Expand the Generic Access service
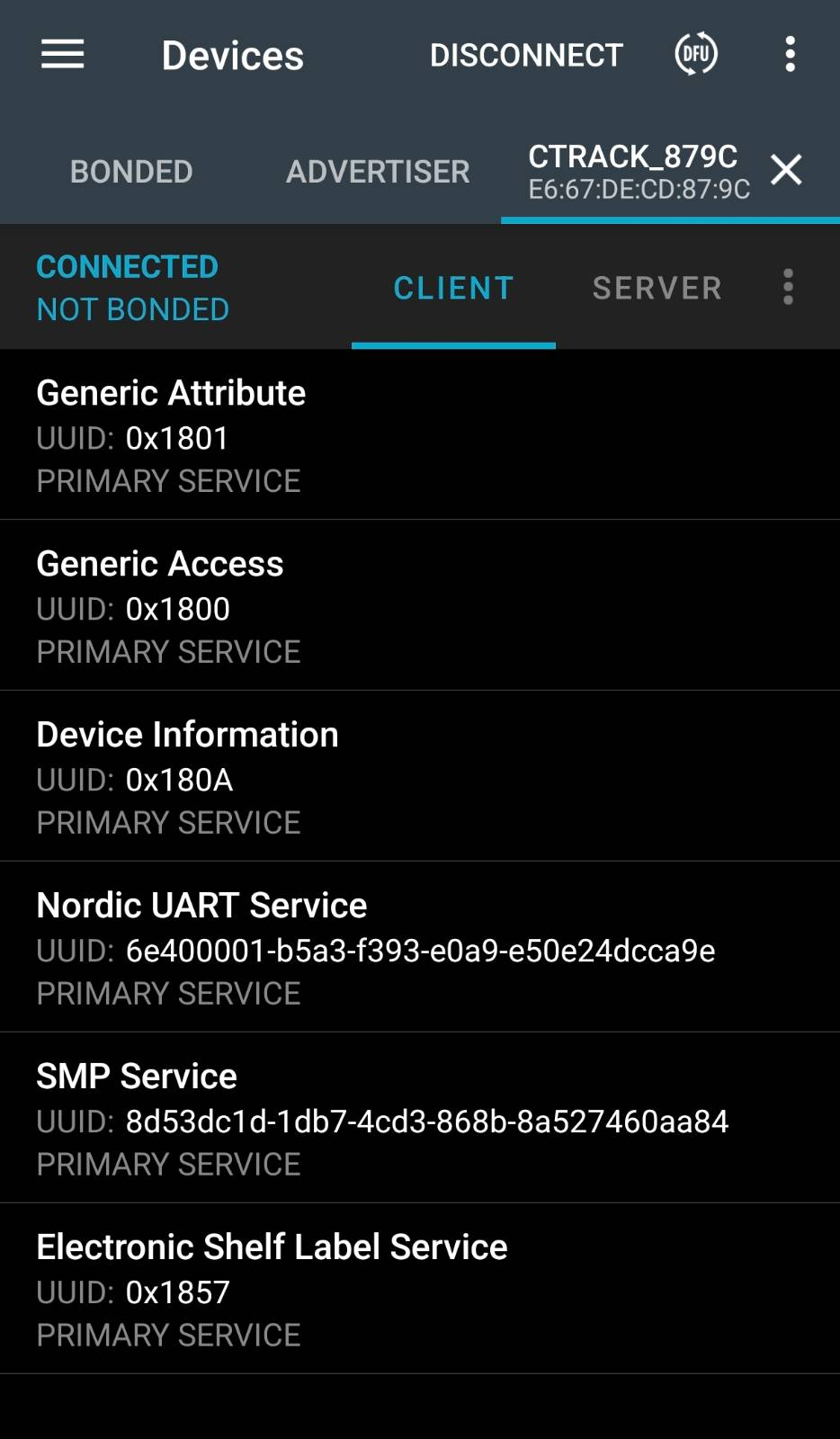Image resolution: width=840 pixels, height=1439 pixels. tap(420, 606)
